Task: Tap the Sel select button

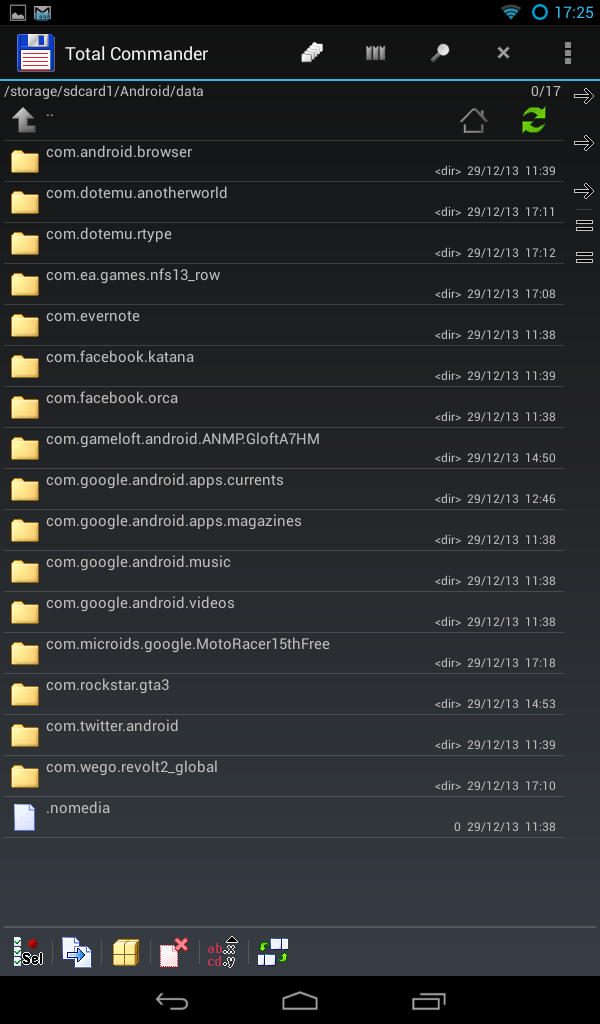Action: click(x=28, y=952)
